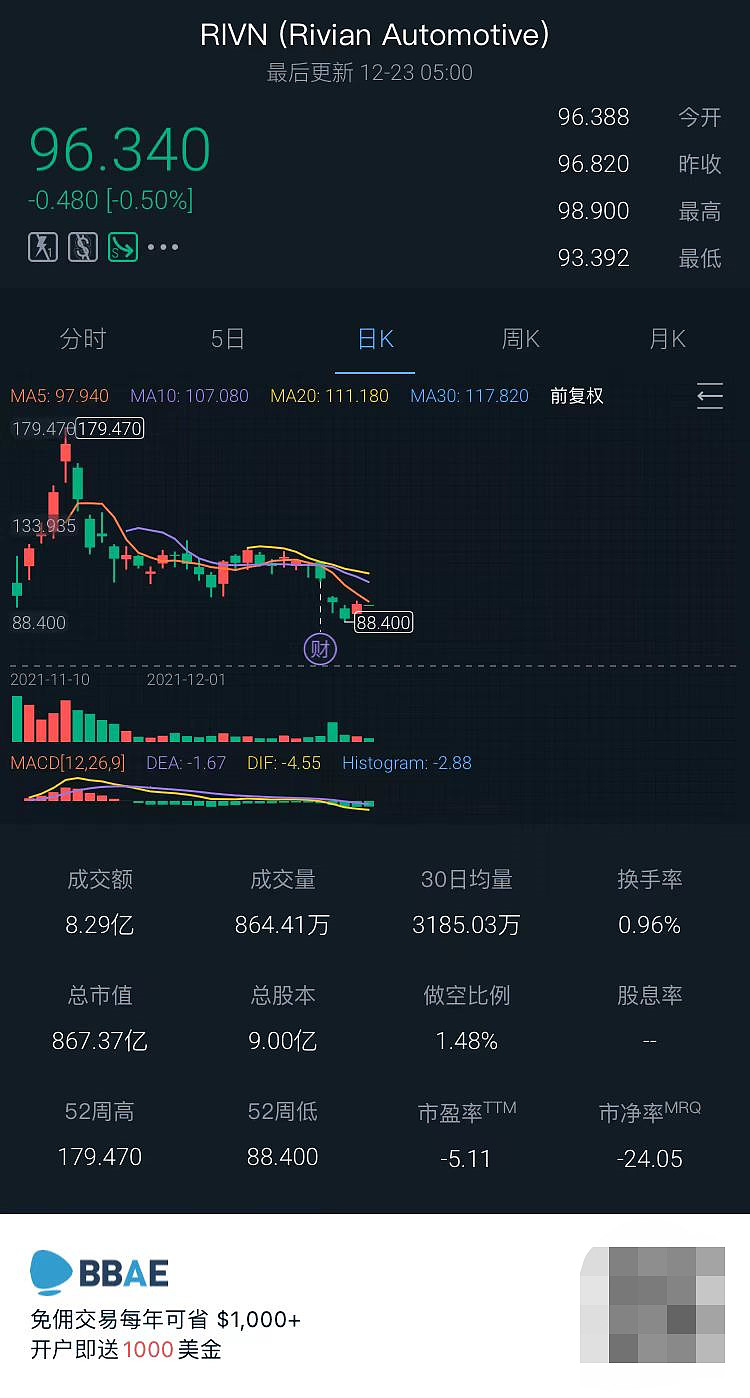This screenshot has width=750, height=1398.
Task: Switch to the 5日 chart tab
Action: point(228,339)
